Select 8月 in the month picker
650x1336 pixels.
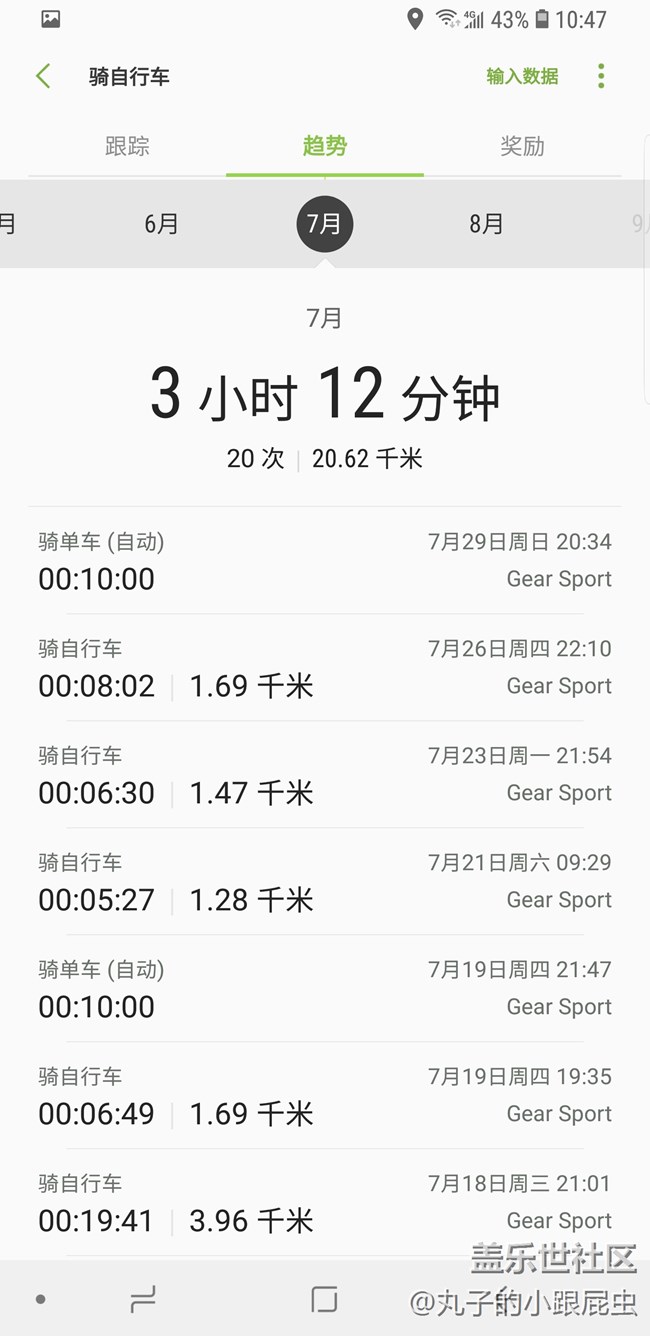coord(487,224)
